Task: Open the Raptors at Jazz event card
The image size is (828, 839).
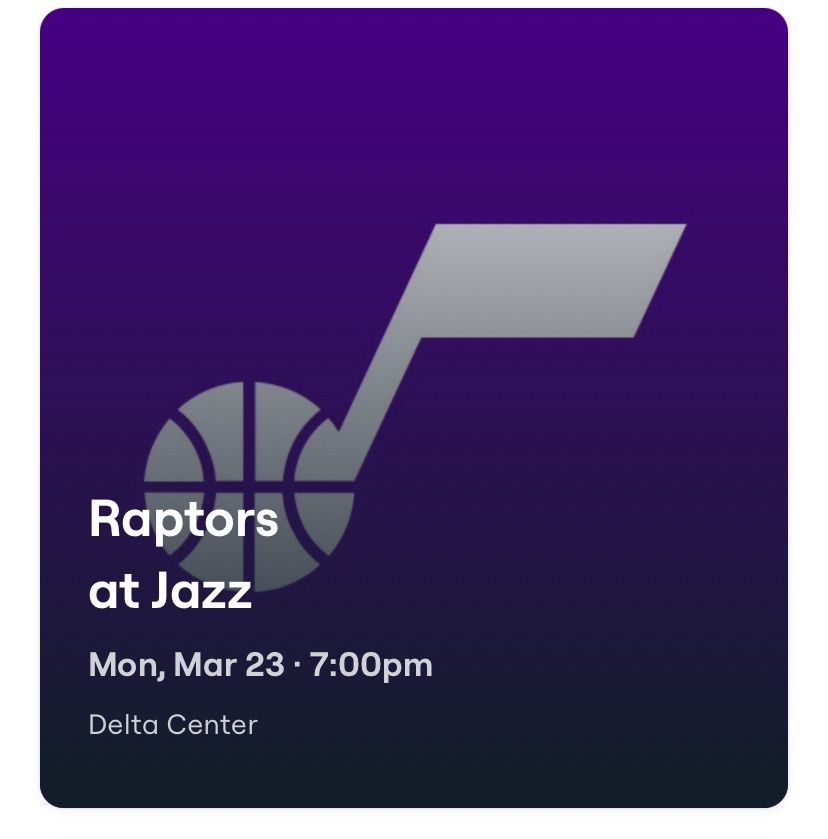Action: coord(413,408)
